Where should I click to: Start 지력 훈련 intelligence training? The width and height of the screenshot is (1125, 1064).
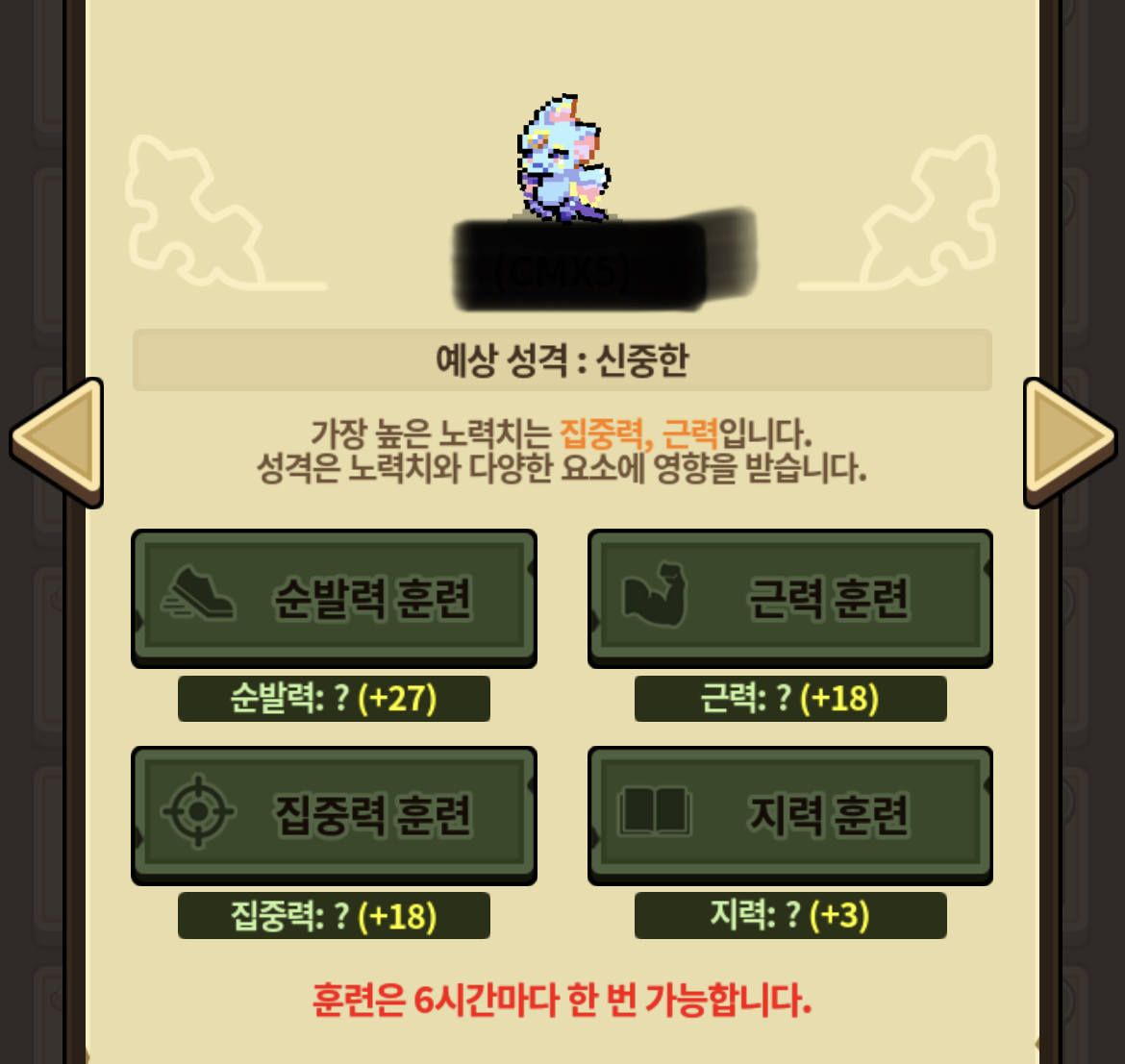[x=789, y=814]
